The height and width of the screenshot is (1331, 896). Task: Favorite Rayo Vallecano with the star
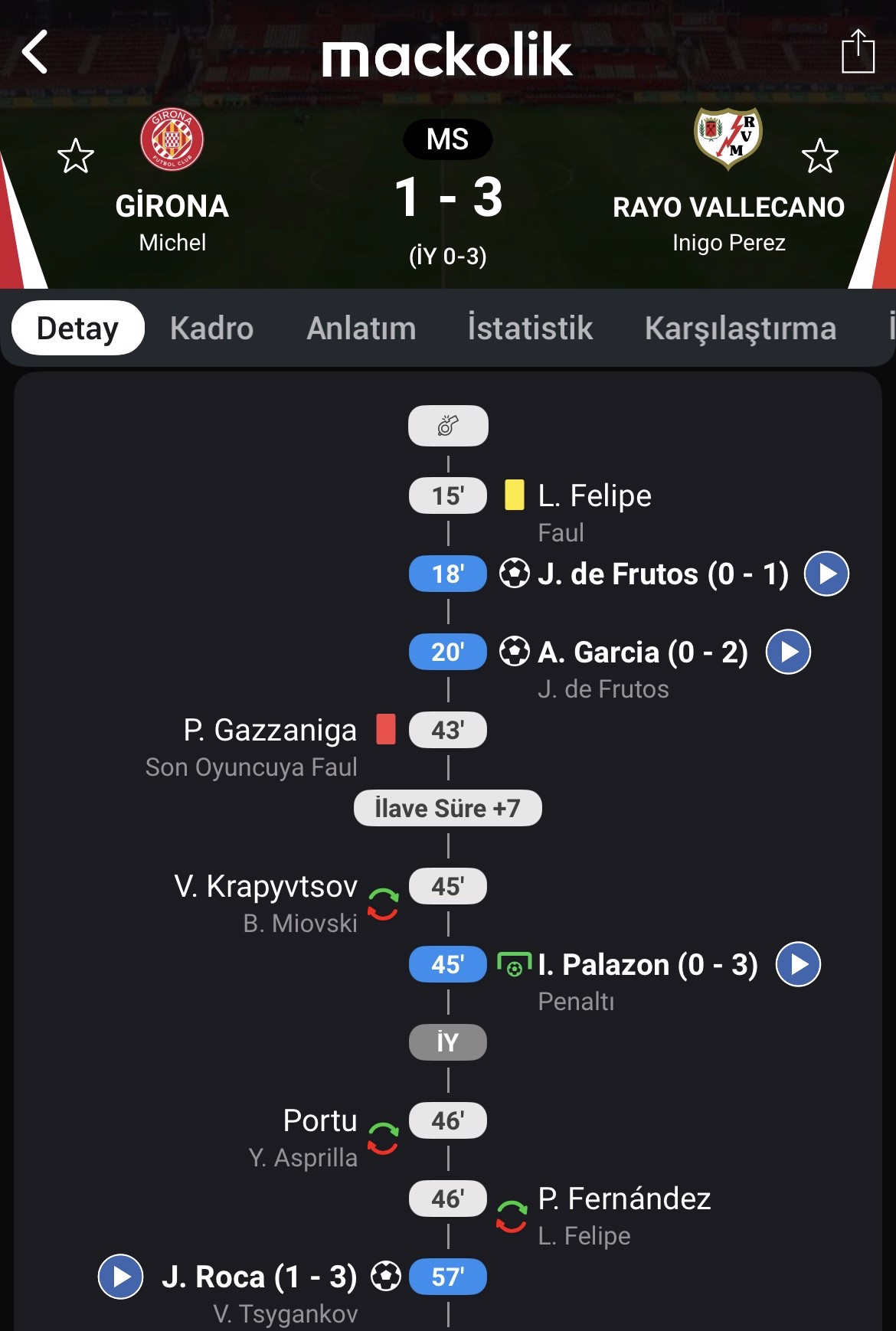[x=819, y=156]
